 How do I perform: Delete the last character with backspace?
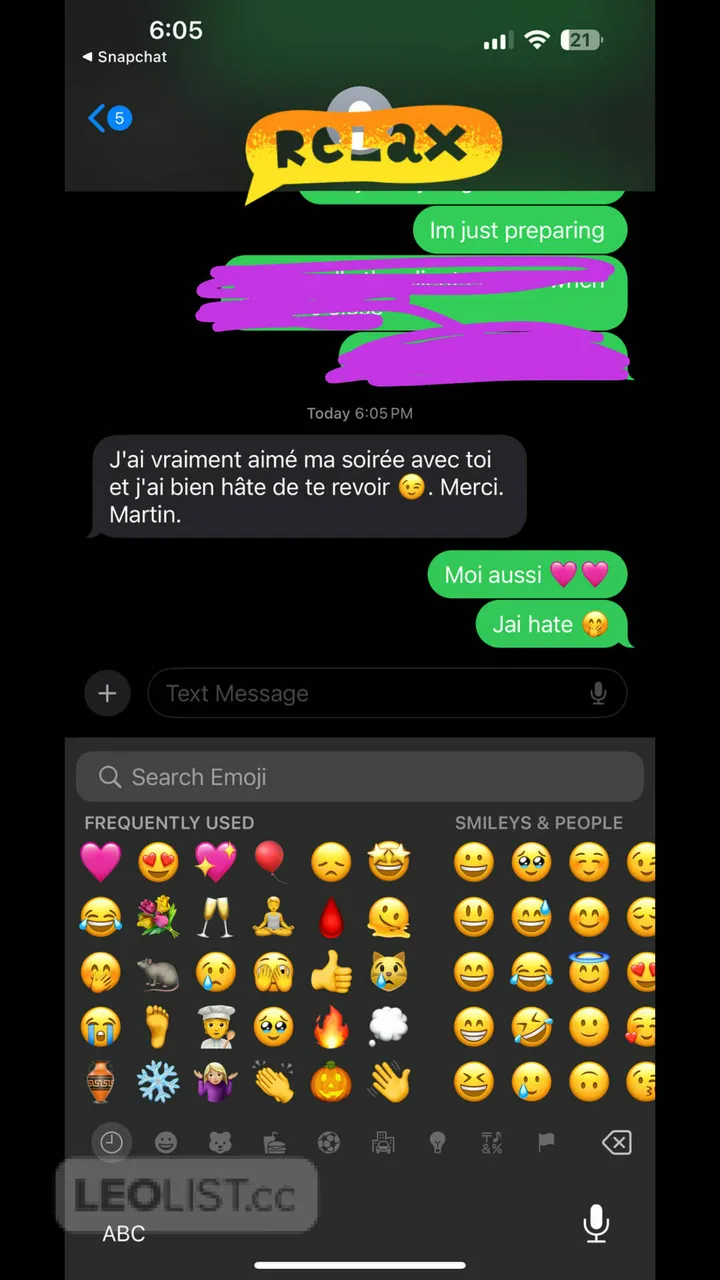(616, 1142)
